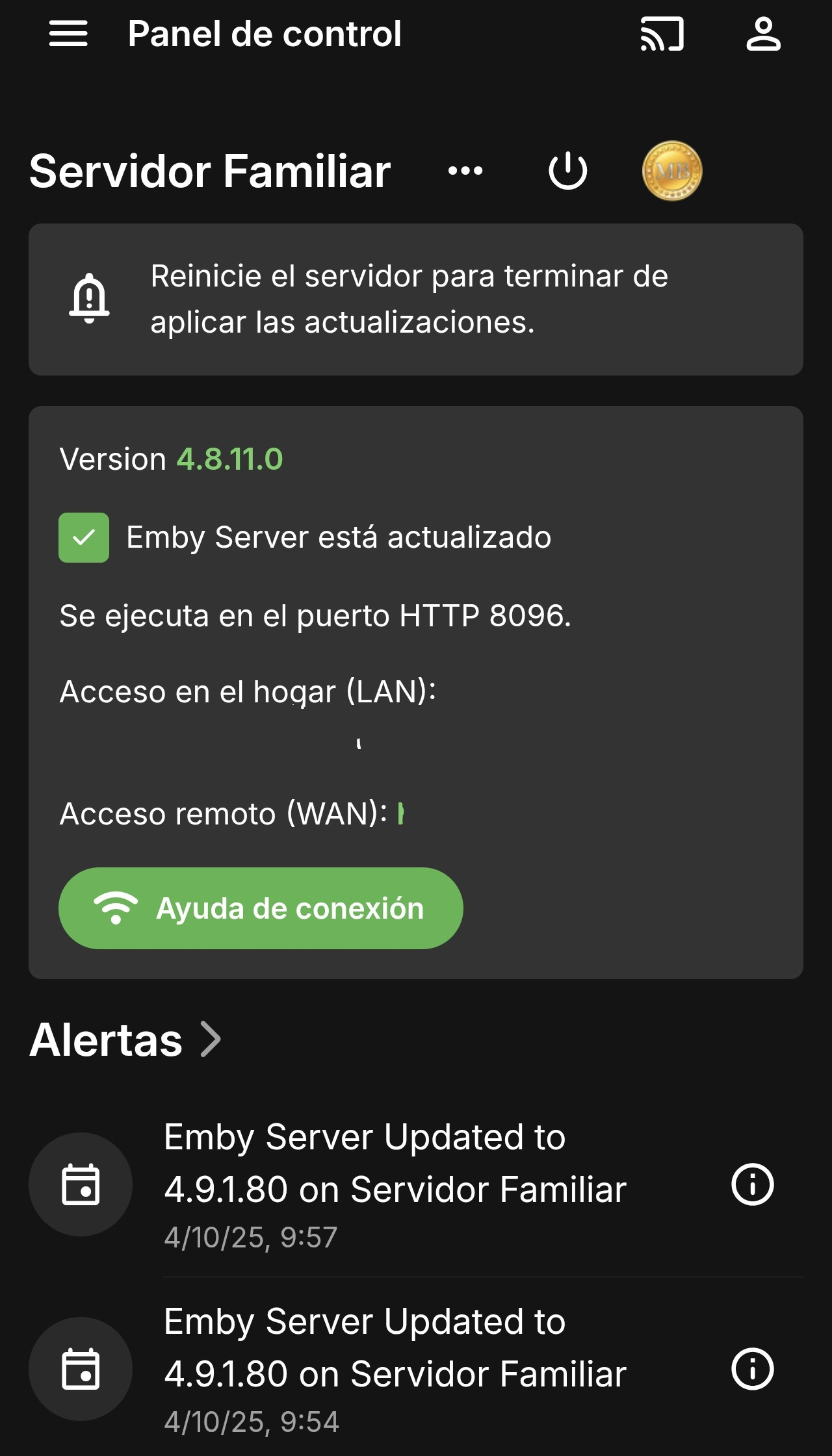The image size is (832, 1456).
Task: Tap the server power icon
Action: pyautogui.click(x=568, y=172)
